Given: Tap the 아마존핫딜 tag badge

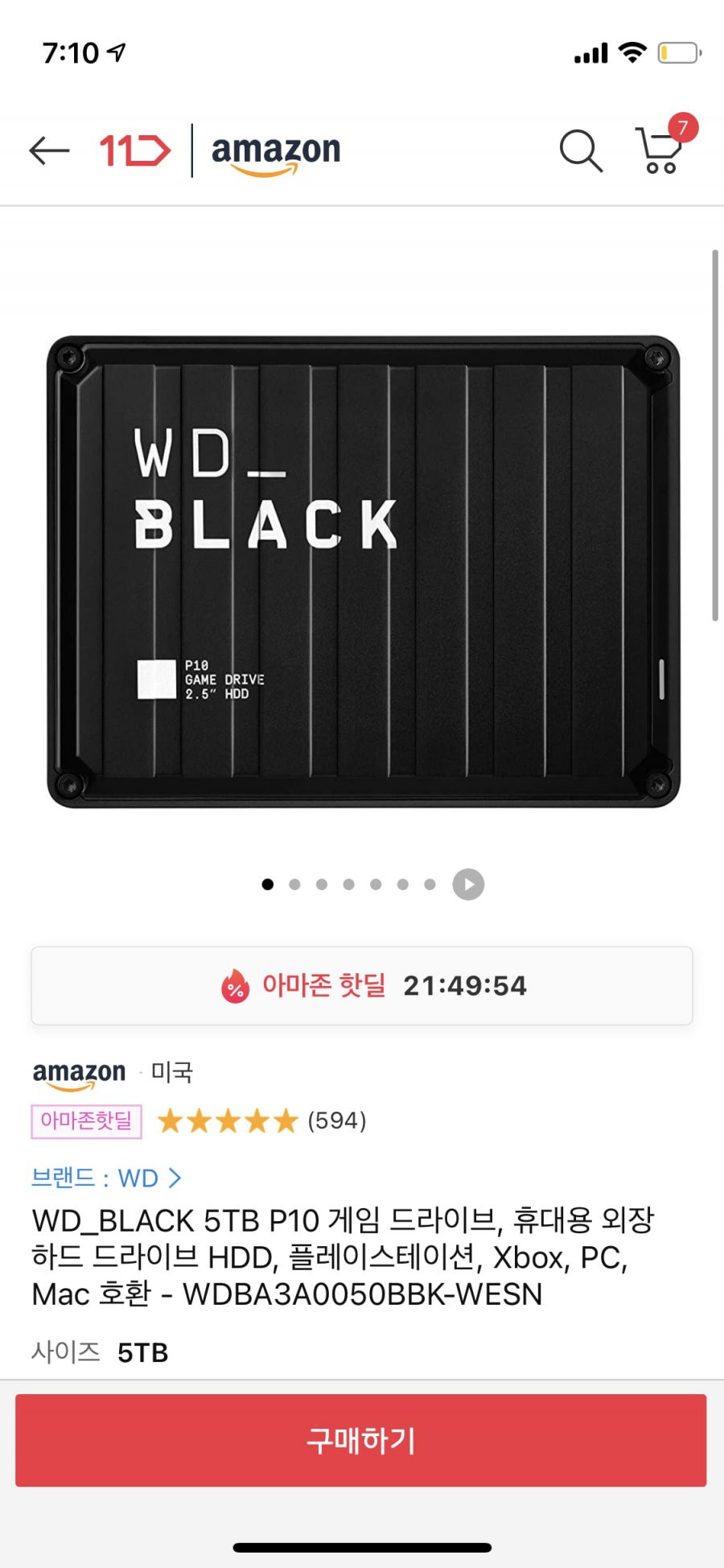Looking at the screenshot, I should point(86,1120).
